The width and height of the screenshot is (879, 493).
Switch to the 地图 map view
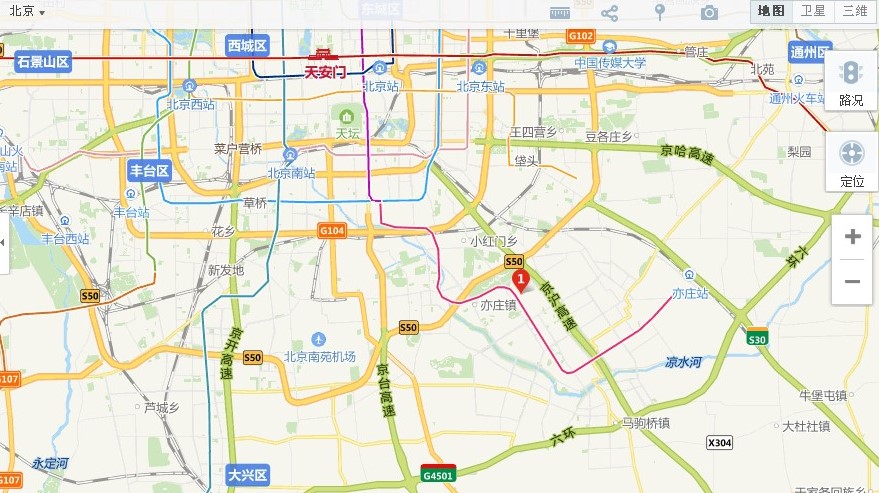[x=771, y=12]
